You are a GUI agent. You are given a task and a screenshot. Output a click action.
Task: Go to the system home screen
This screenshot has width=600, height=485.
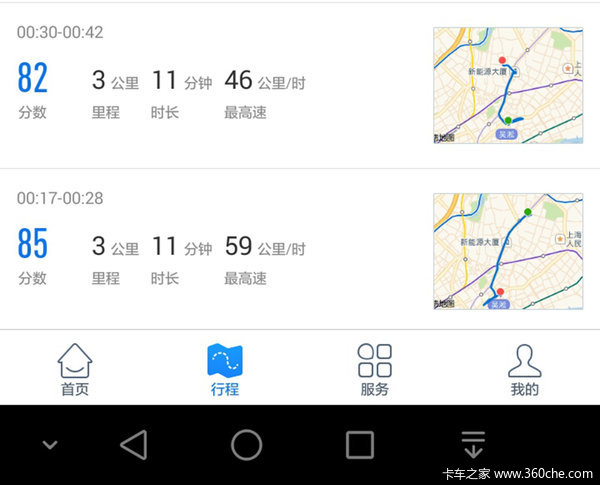coord(247,445)
